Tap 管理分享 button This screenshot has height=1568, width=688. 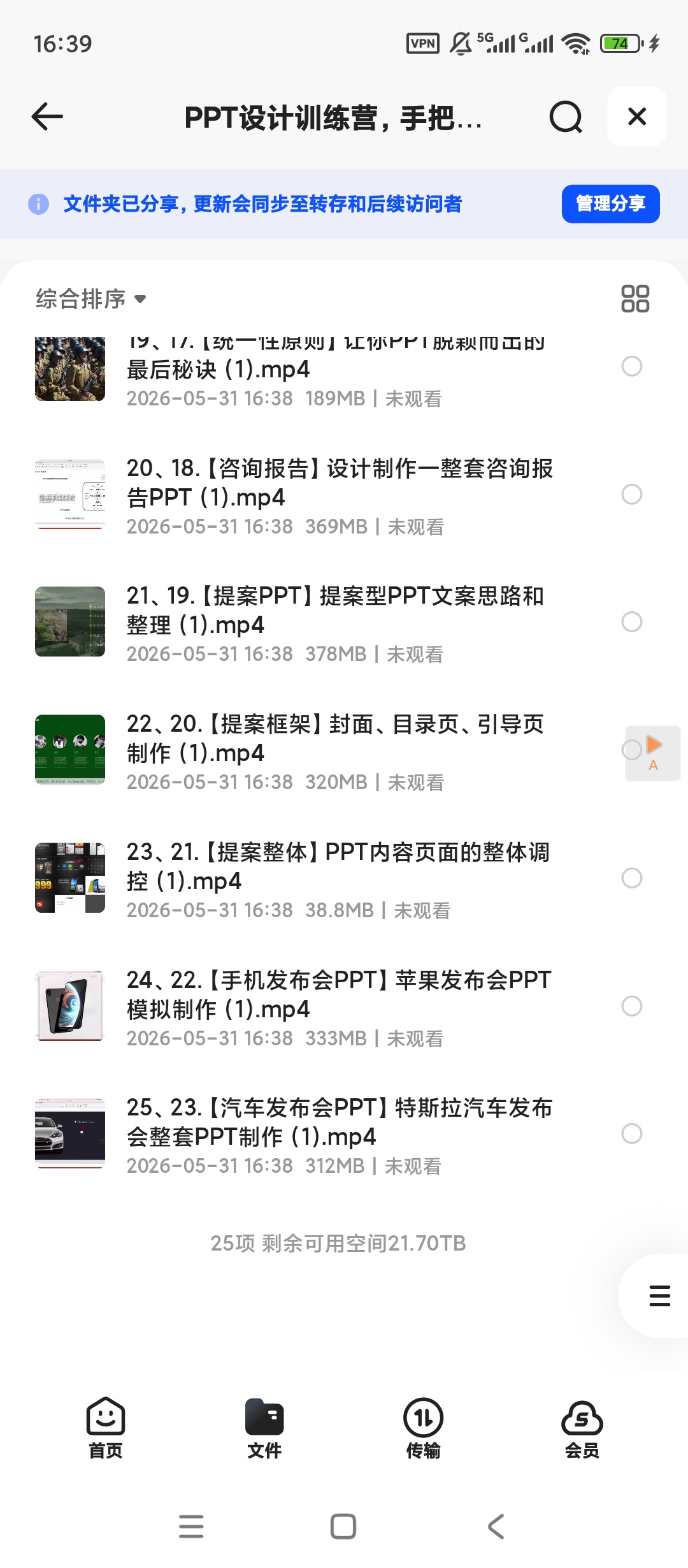click(x=610, y=204)
